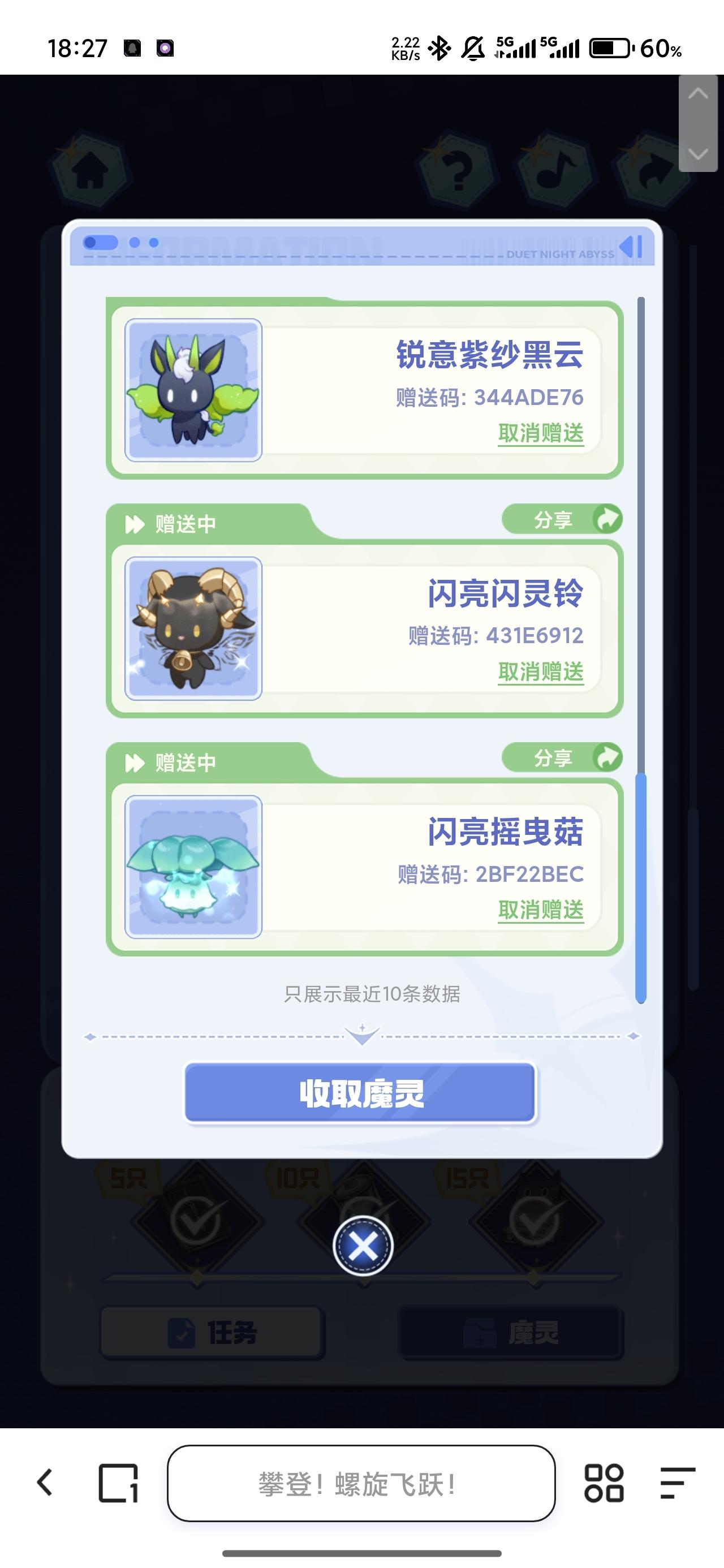This screenshot has width=724, height=1568.
Task: Share the 闪亮闪灵铃 gift
Action: [x=562, y=519]
